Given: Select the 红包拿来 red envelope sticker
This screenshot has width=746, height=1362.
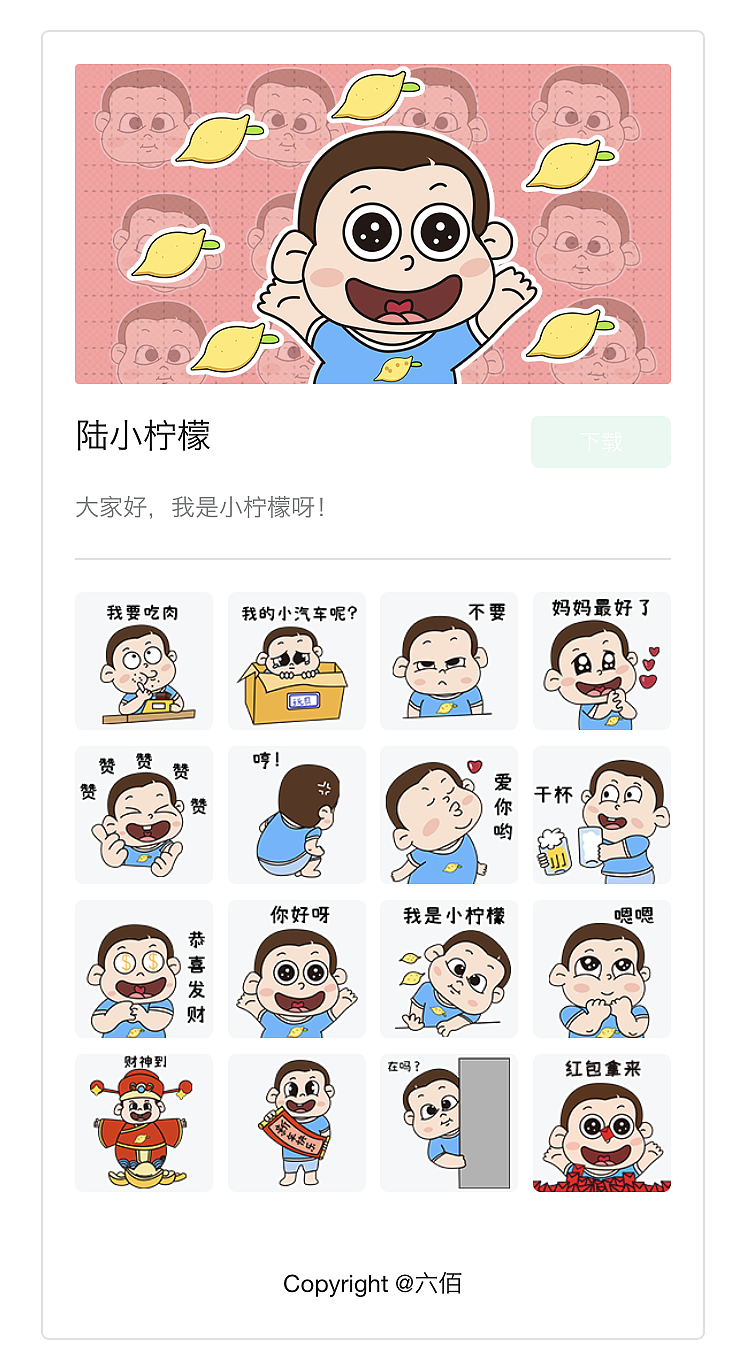Looking at the screenshot, I should point(601,1120).
